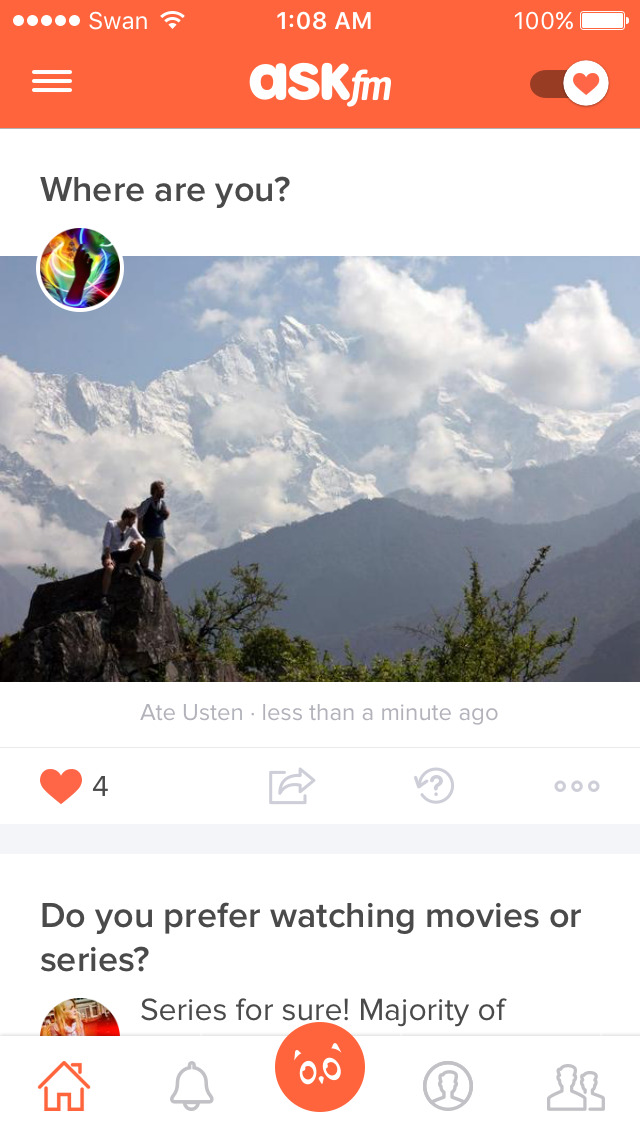Share the "Where are you?" answer
Image resolution: width=640 pixels, height=1136 pixels.
[x=291, y=786]
